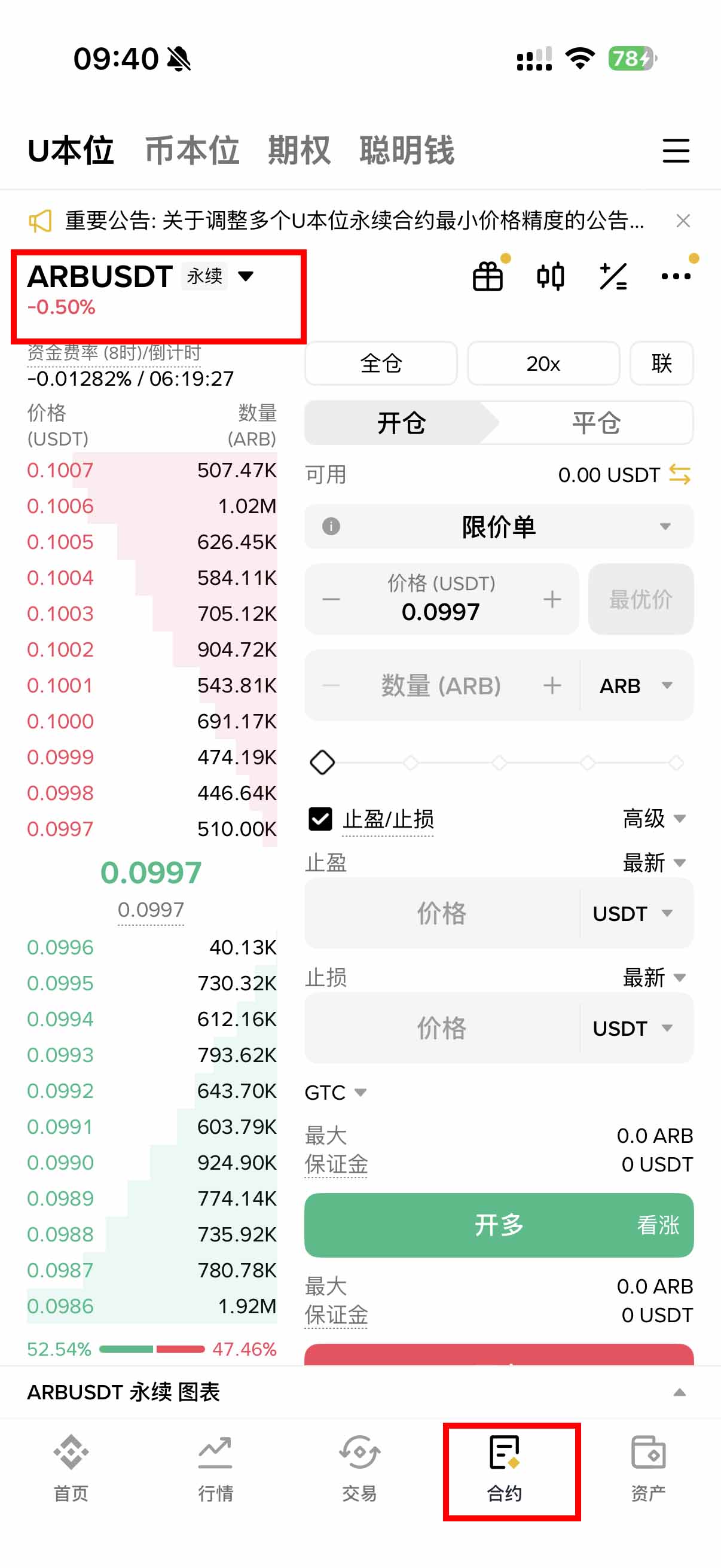721x1568 pixels.
Task: Tap the 开多 看涨 buy button
Action: [x=499, y=1225]
